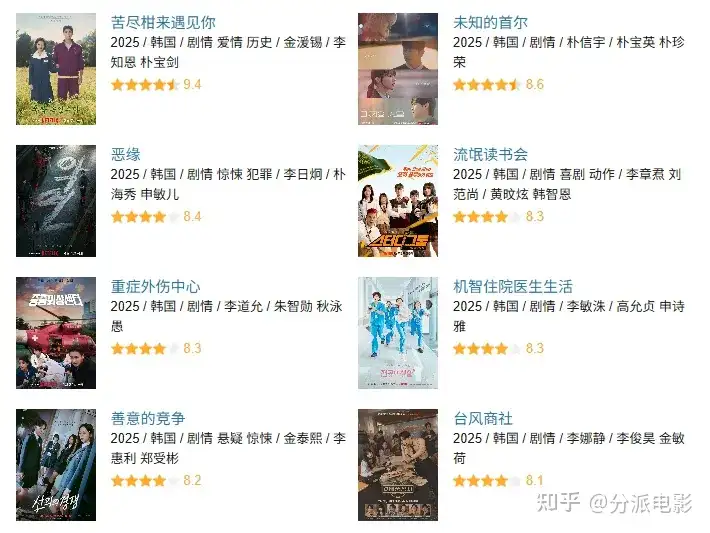Select the 流氓读书会 poster image

click(398, 201)
